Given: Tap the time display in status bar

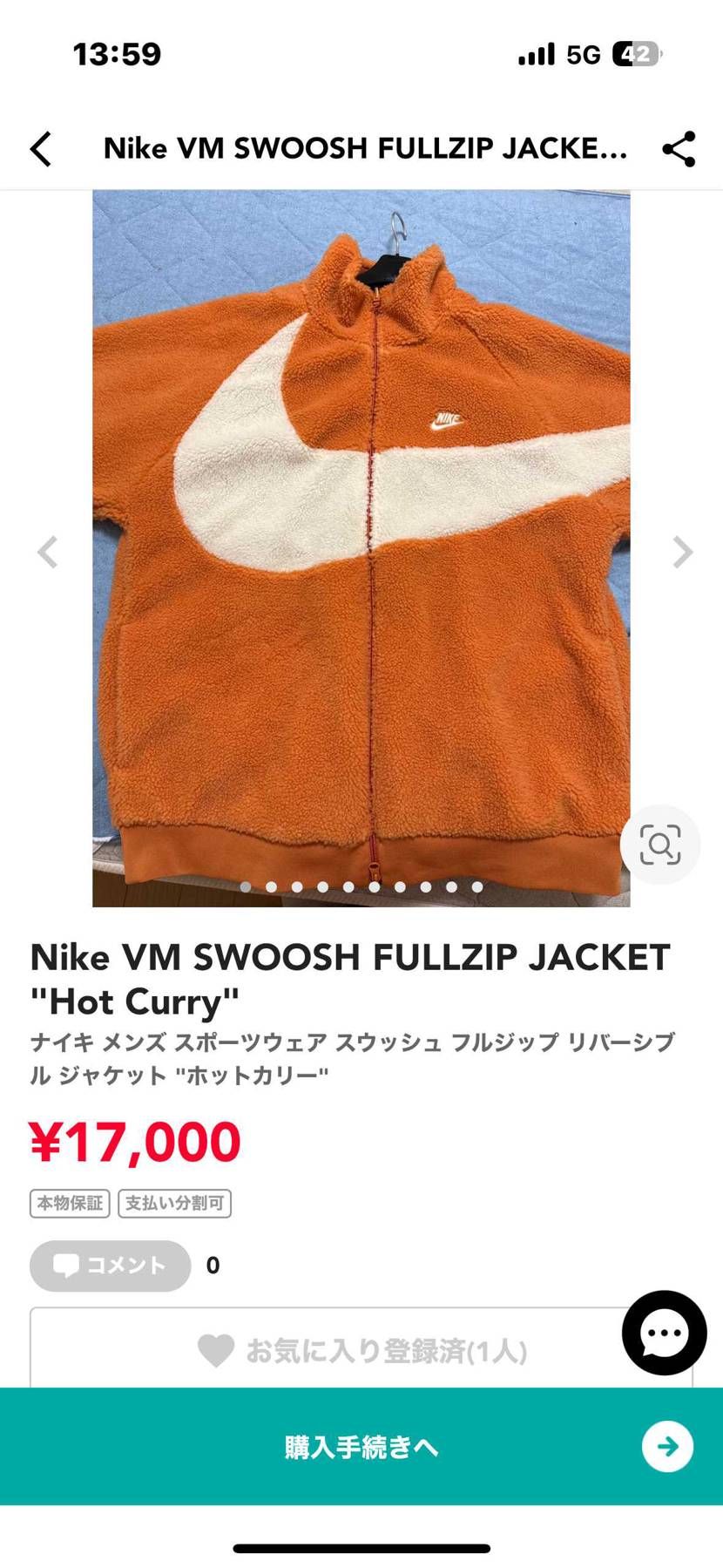Looking at the screenshot, I should click(x=117, y=52).
